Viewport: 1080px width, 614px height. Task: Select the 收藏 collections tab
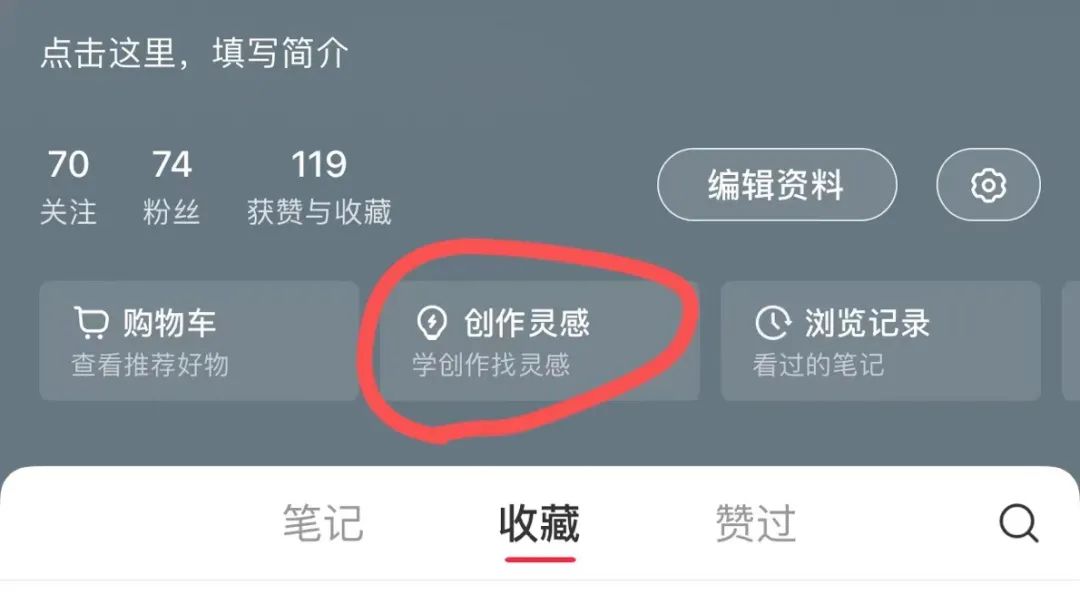click(x=539, y=524)
